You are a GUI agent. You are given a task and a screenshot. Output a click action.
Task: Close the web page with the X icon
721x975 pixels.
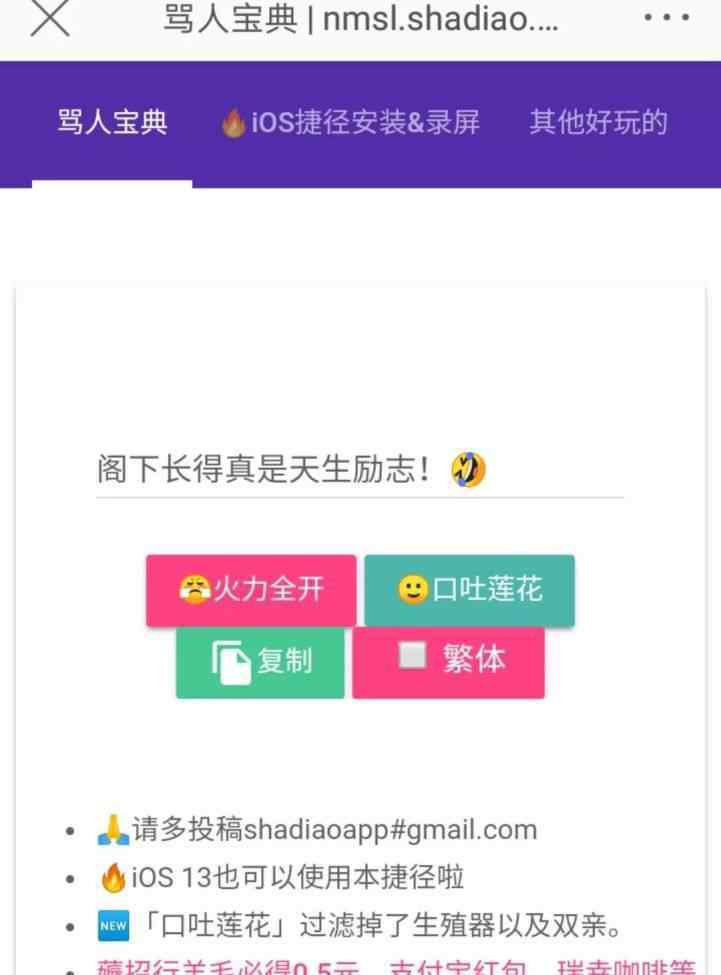pos(49,20)
